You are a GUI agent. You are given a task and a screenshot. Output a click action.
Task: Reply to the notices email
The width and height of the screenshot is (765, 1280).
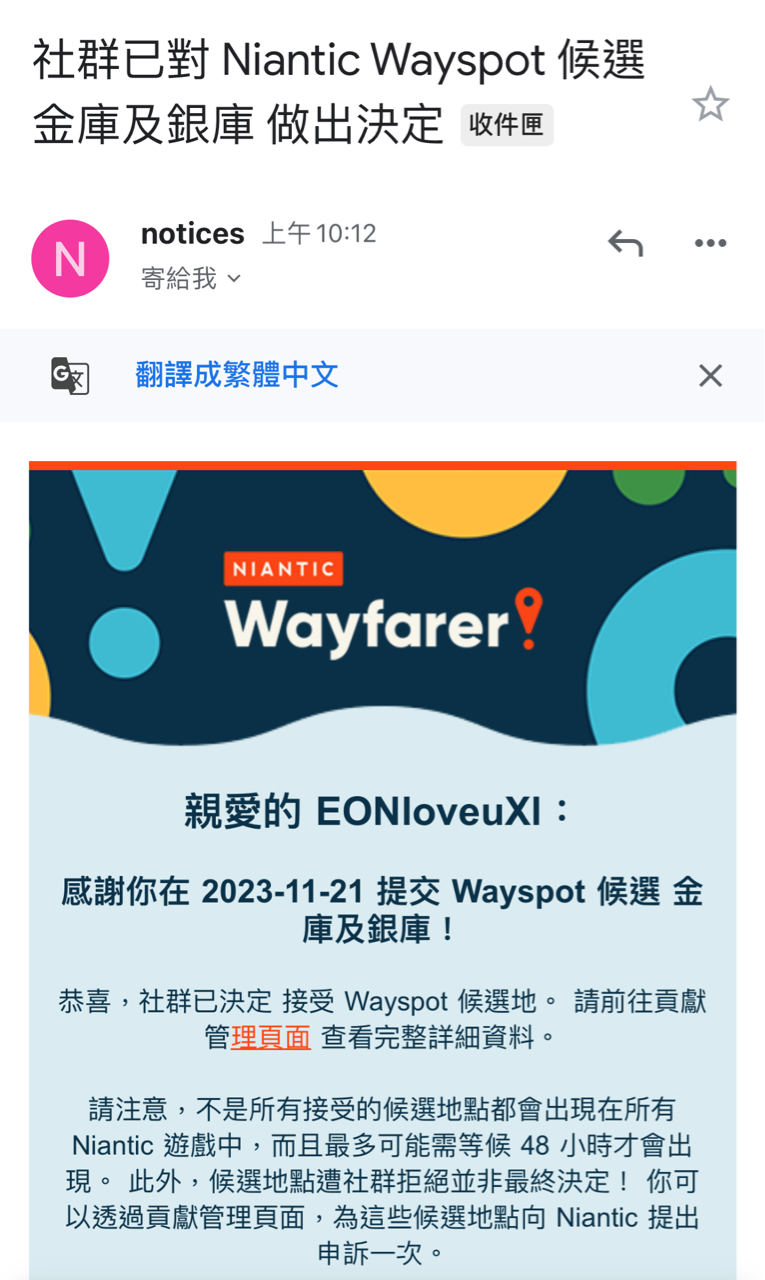tap(625, 243)
